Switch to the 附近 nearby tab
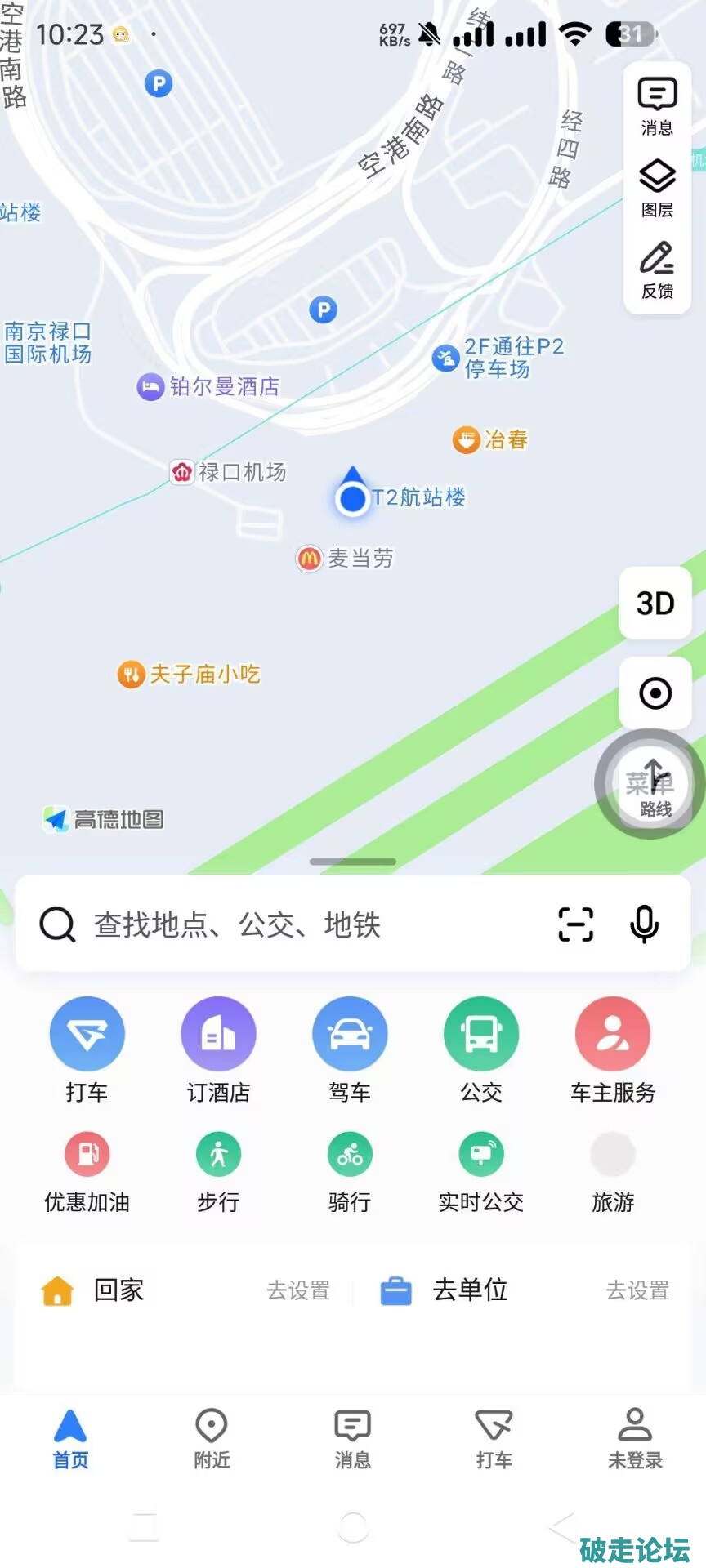 click(212, 1439)
